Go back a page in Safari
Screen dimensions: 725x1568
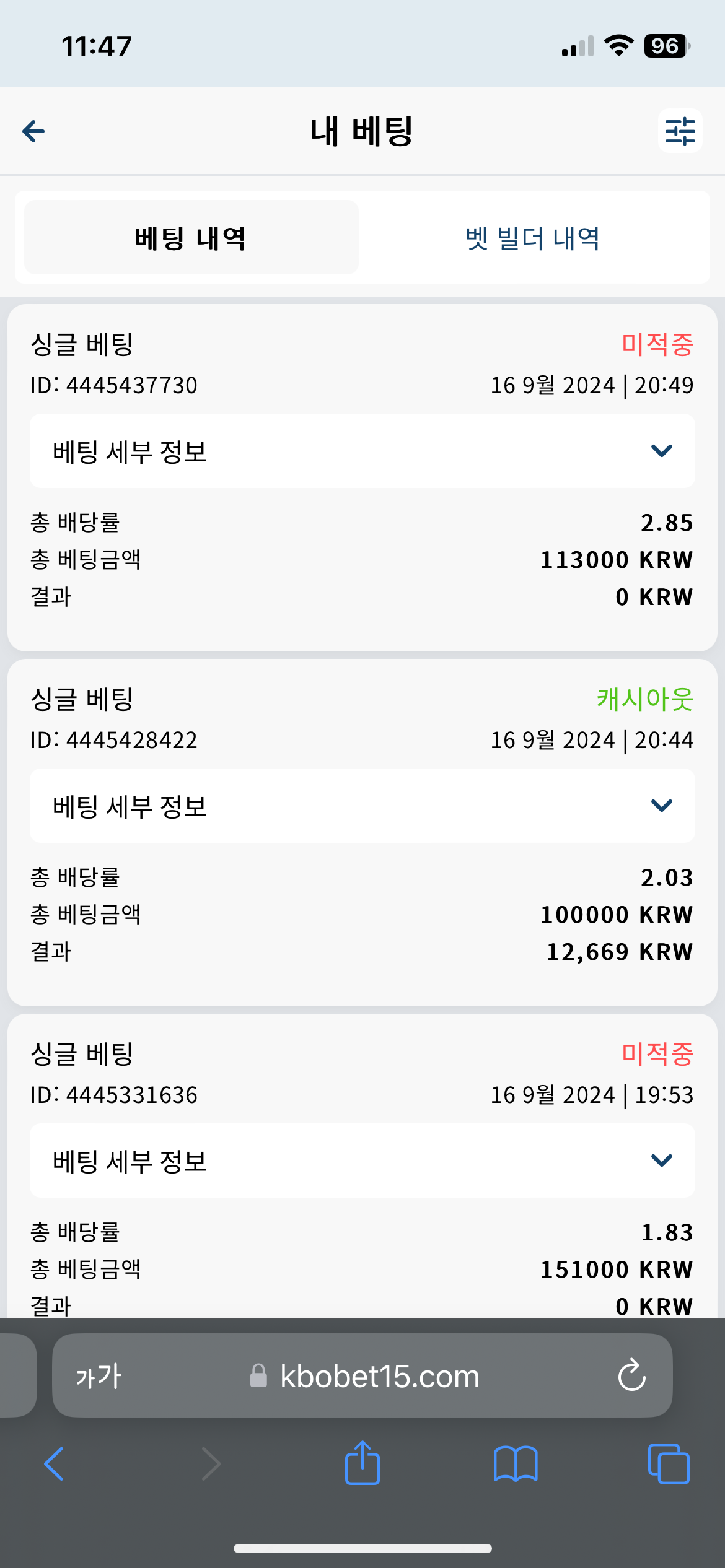pos(55,1464)
